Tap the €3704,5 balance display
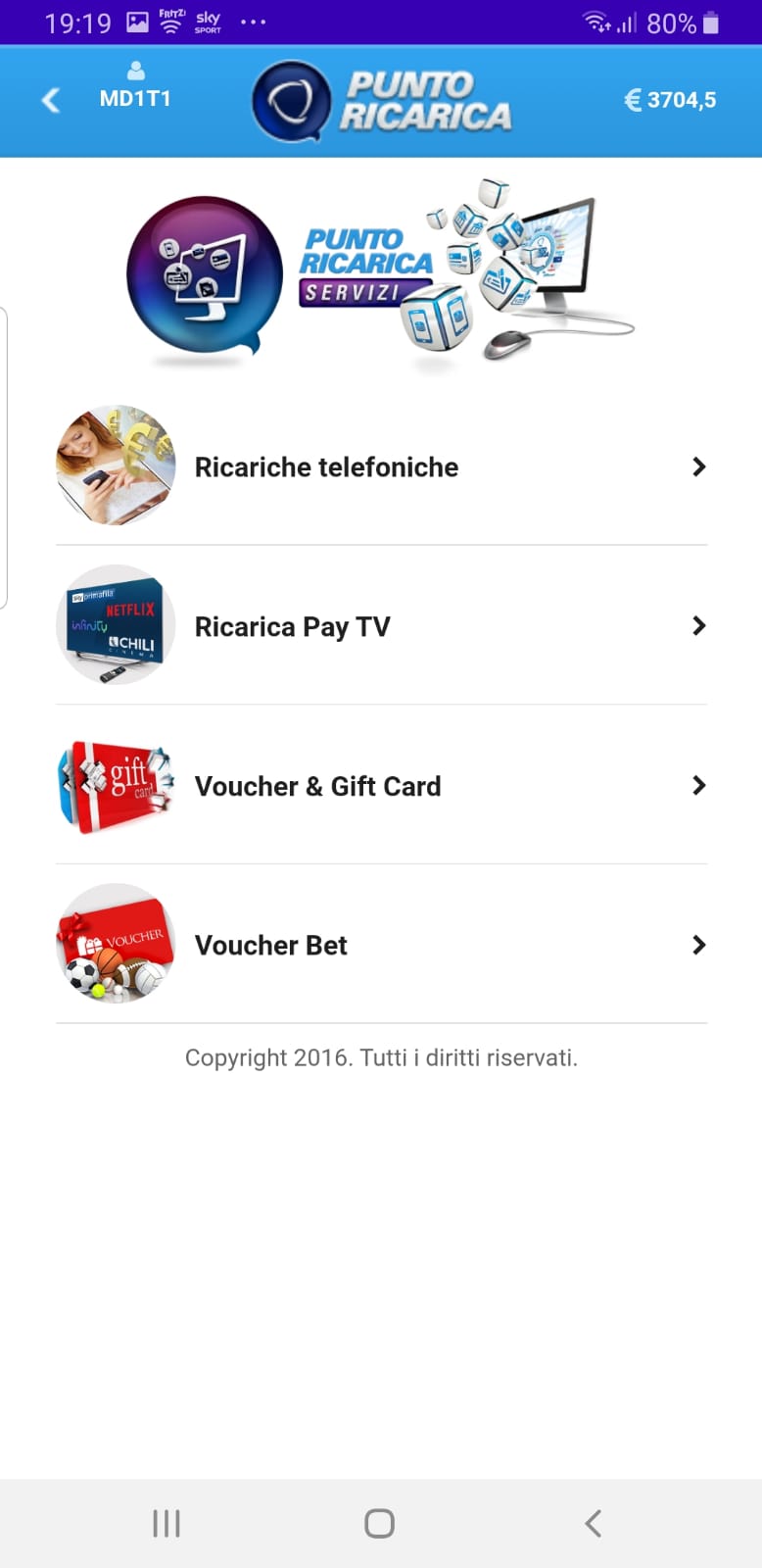Screen dimensions: 762x1568 (671, 99)
